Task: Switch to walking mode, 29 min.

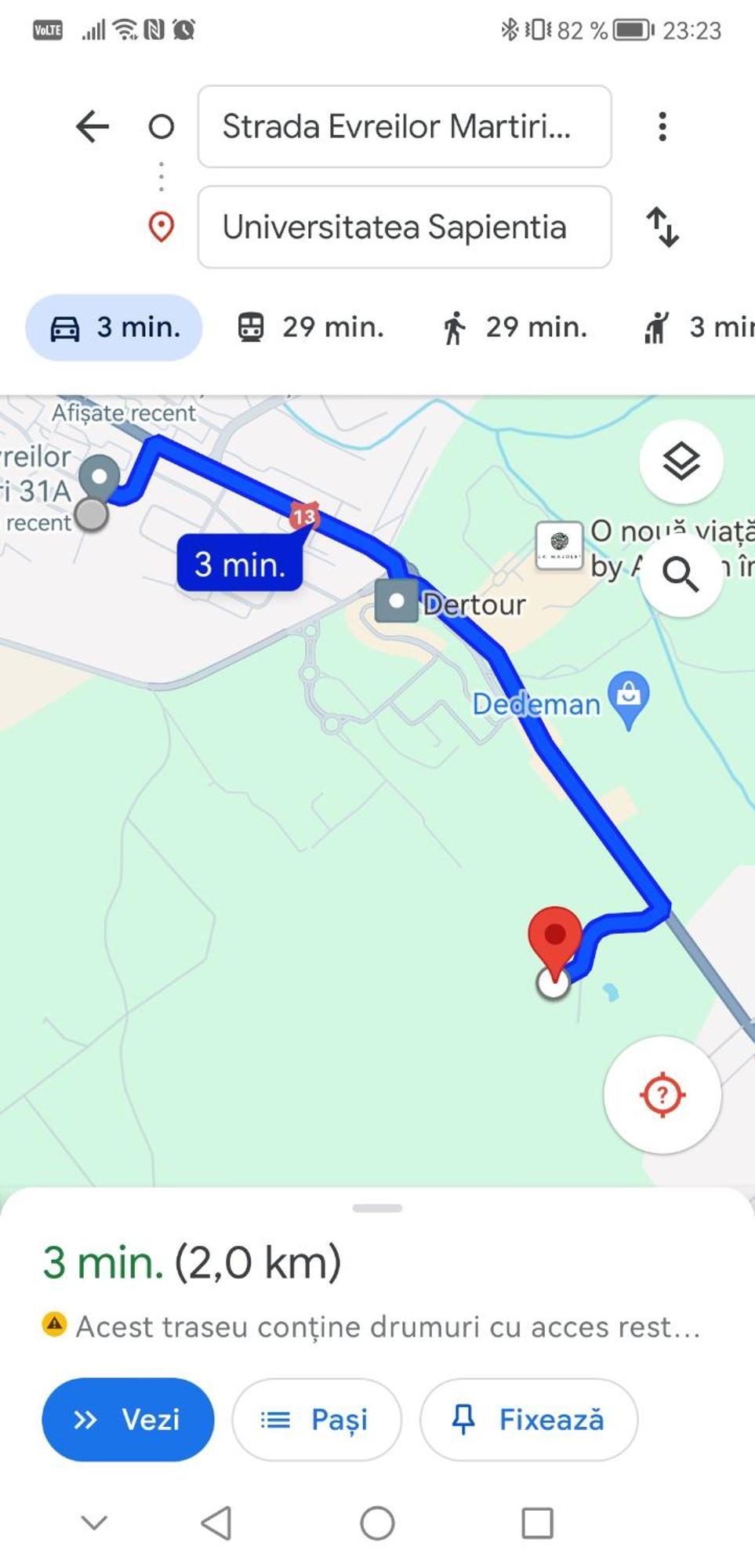Action: point(514,328)
